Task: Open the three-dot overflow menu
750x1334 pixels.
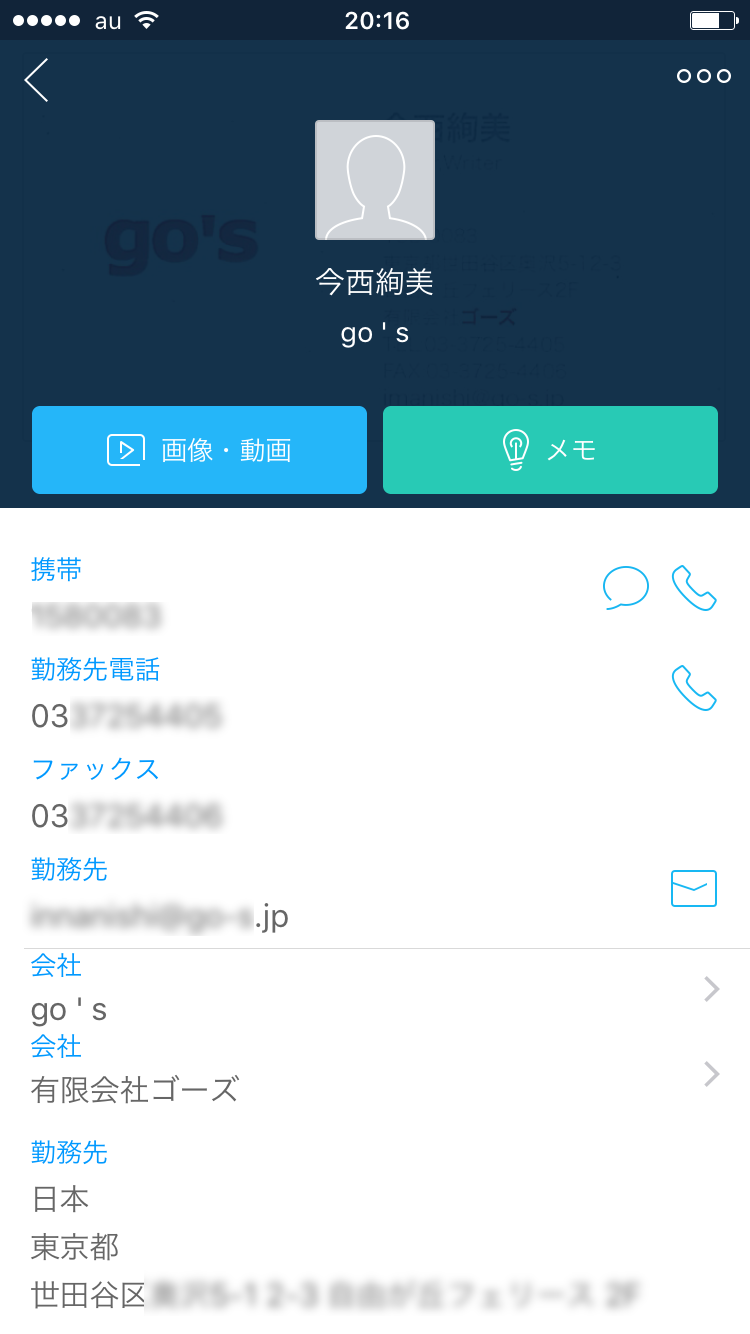Action: tap(703, 76)
